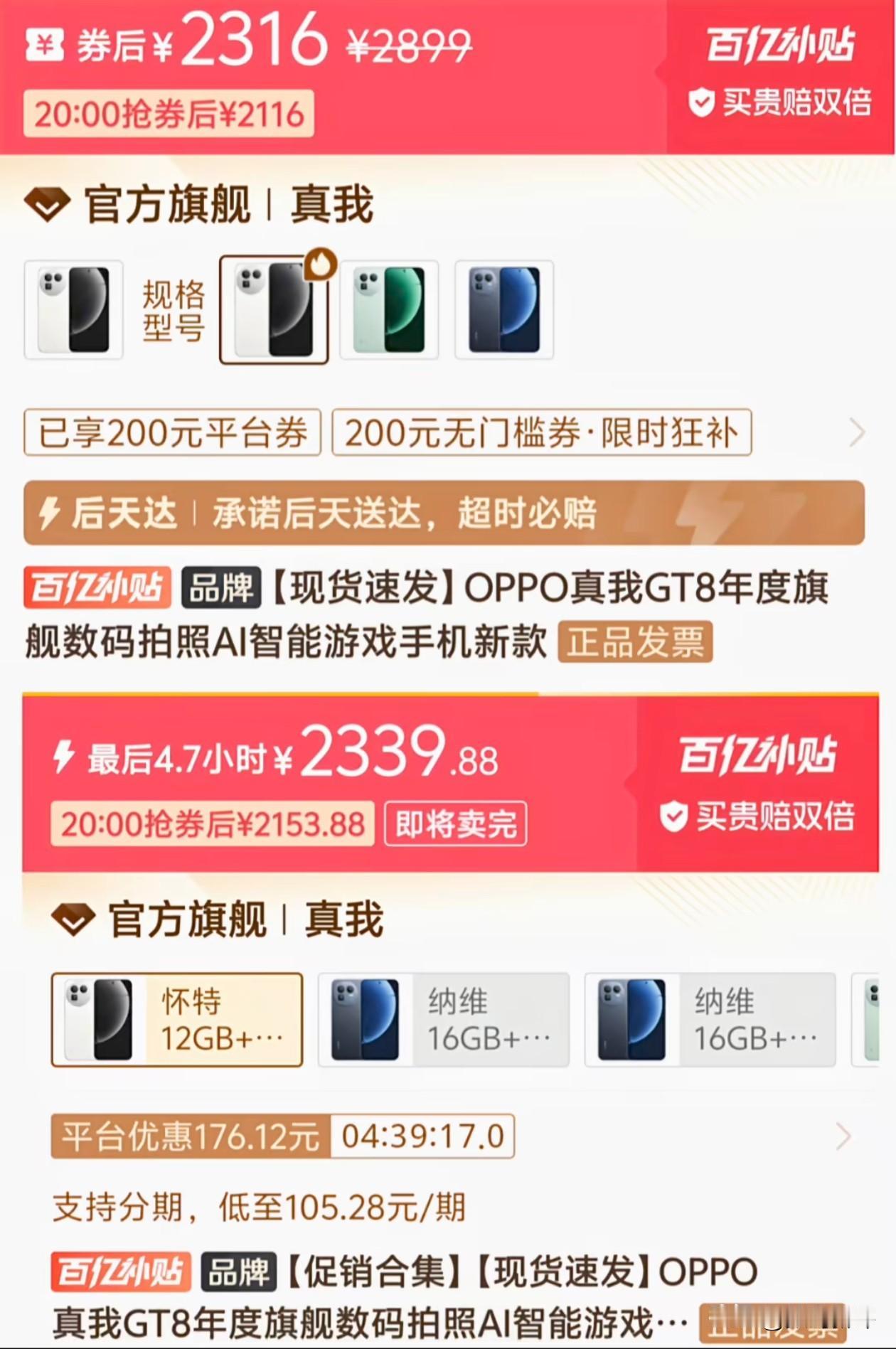Click the 即将卖完 label

454,823
